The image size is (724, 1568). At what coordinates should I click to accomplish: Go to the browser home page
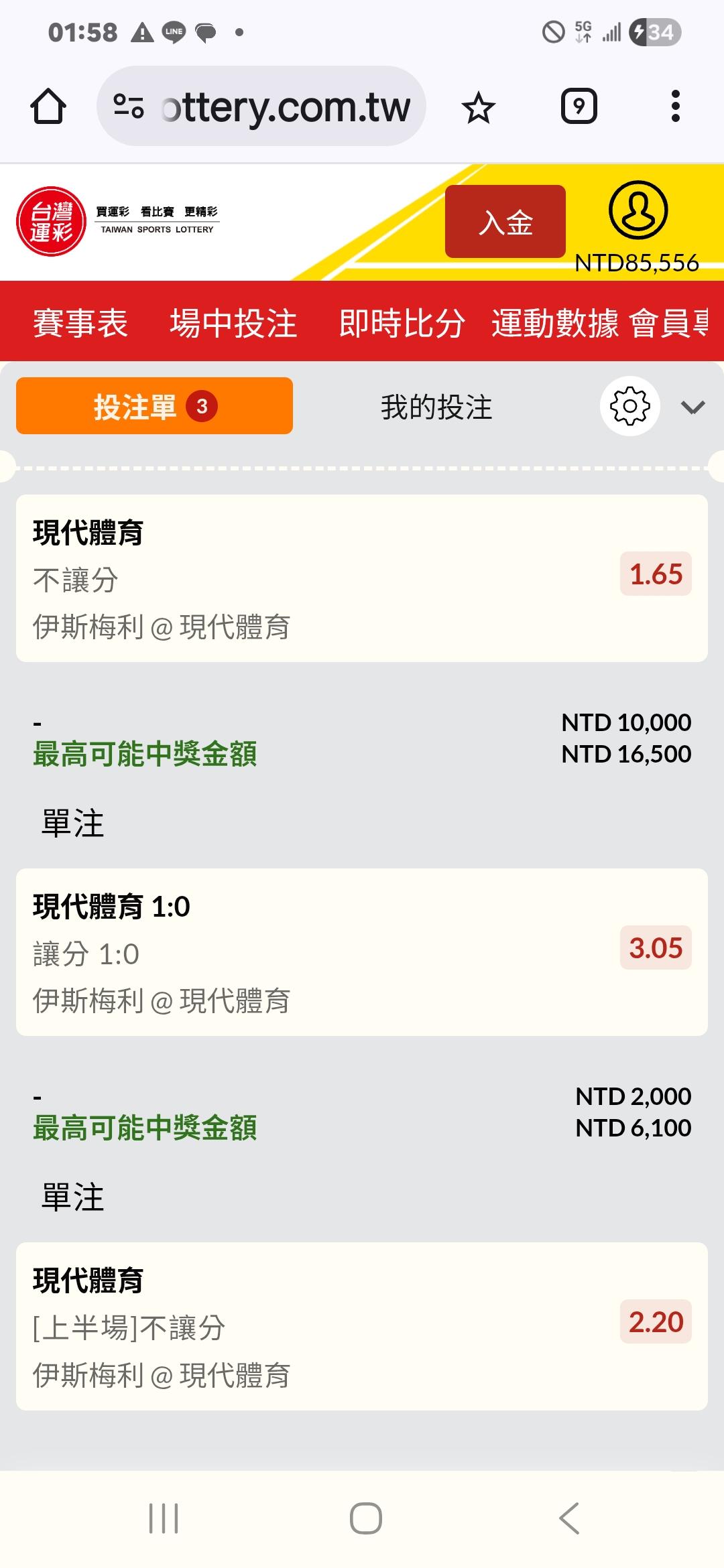[48, 107]
